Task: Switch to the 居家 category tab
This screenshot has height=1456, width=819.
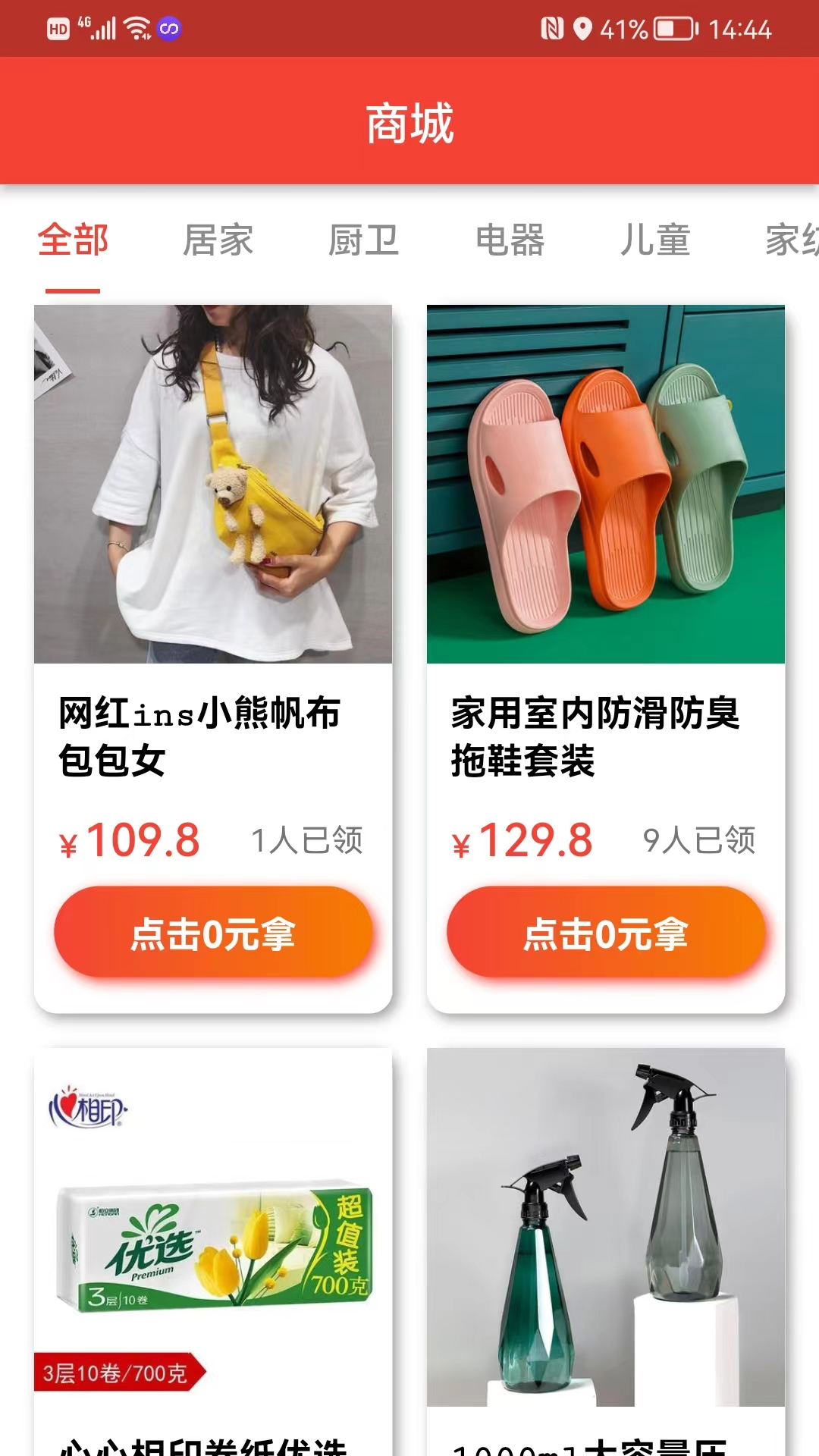Action: click(x=219, y=241)
